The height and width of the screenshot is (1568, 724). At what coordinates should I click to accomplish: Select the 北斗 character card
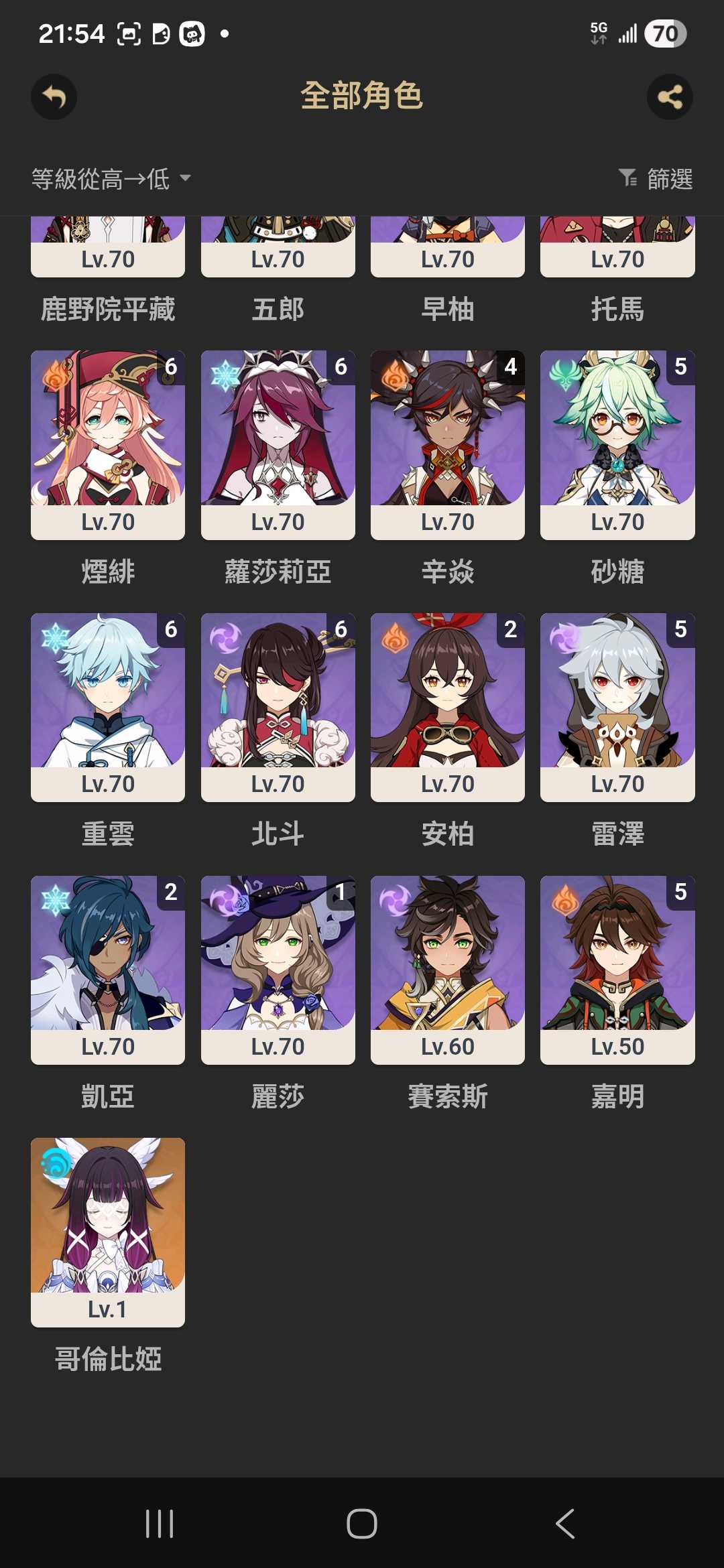pos(278,707)
